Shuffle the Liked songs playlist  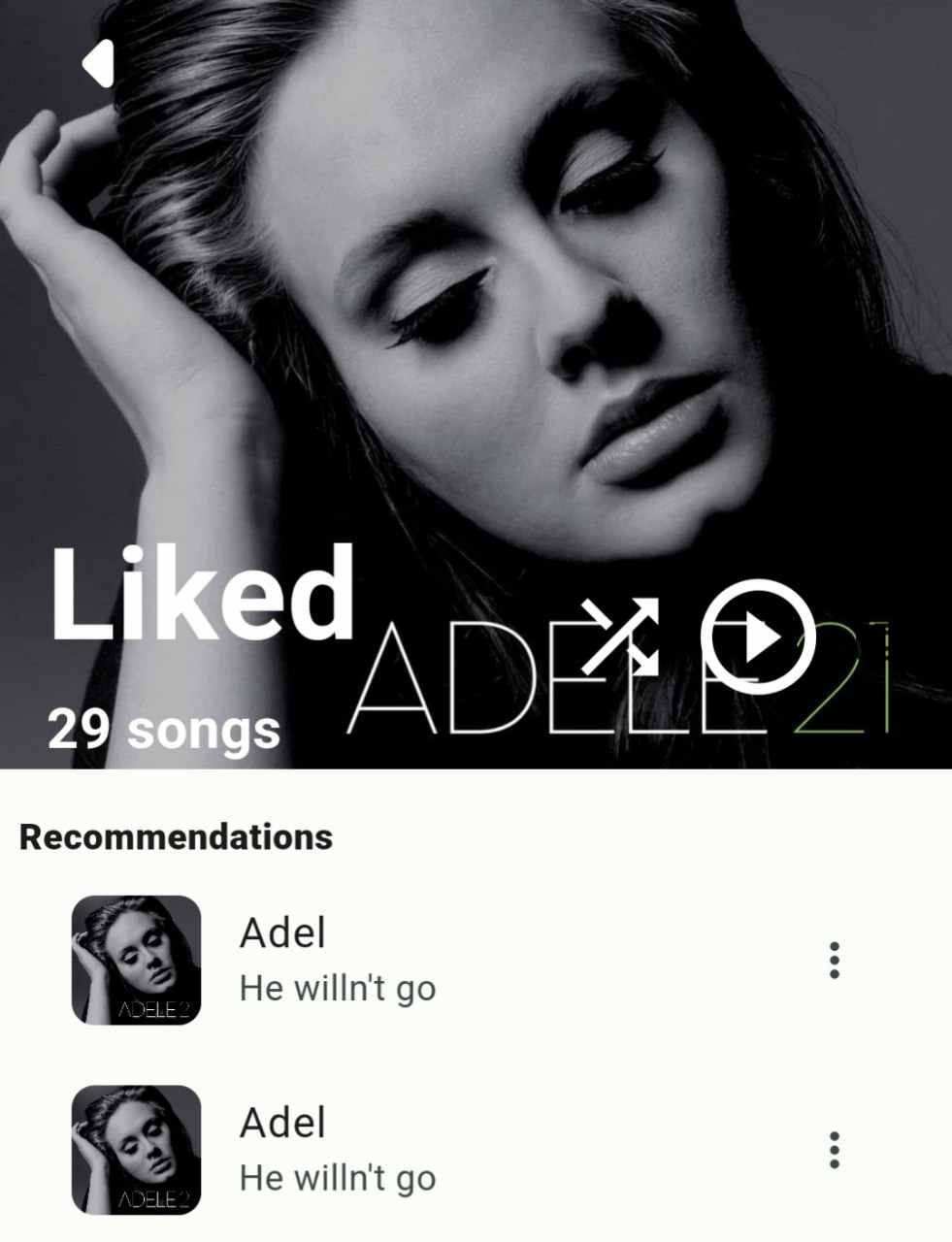point(619,637)
